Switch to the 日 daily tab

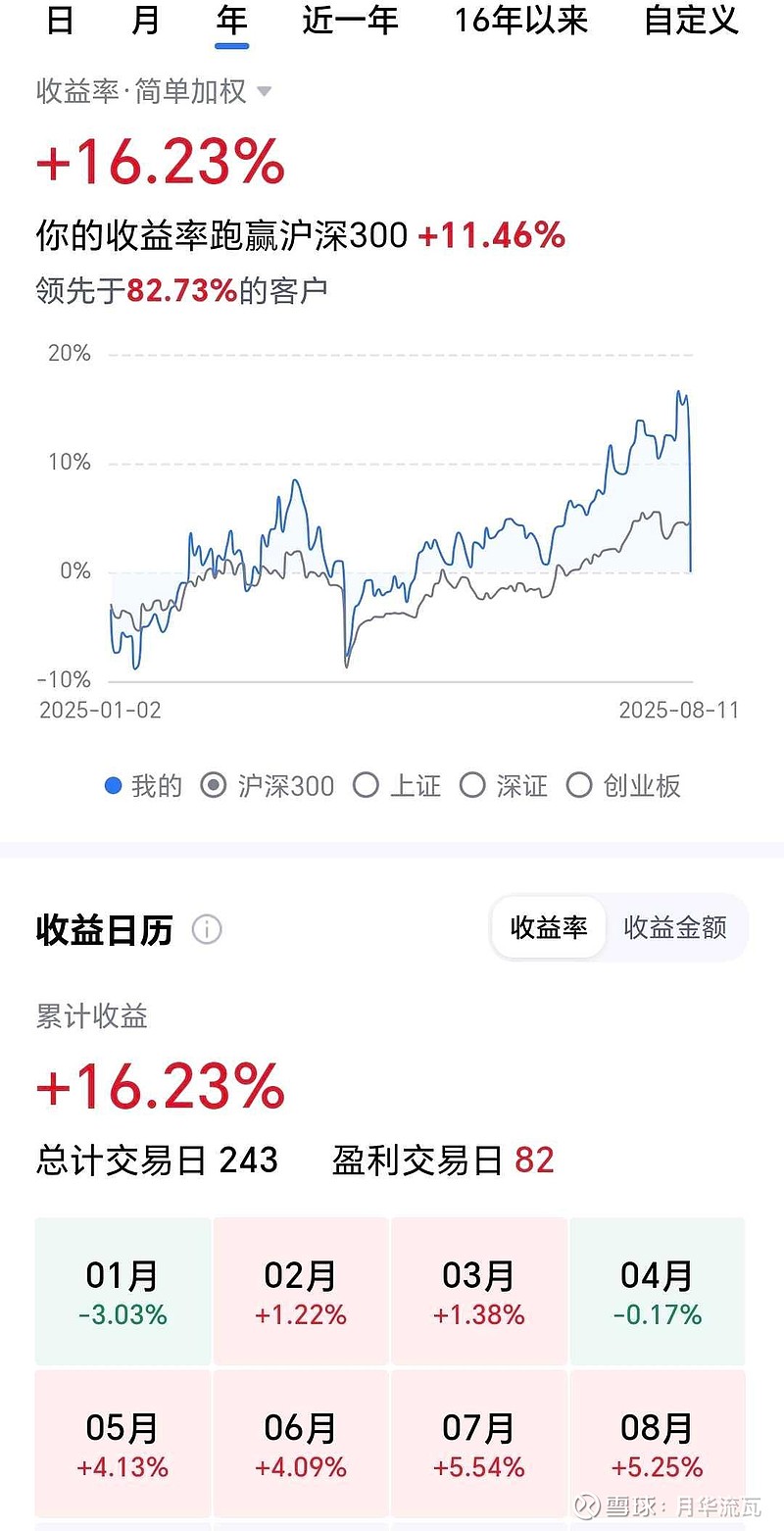(x=60, y=20)
